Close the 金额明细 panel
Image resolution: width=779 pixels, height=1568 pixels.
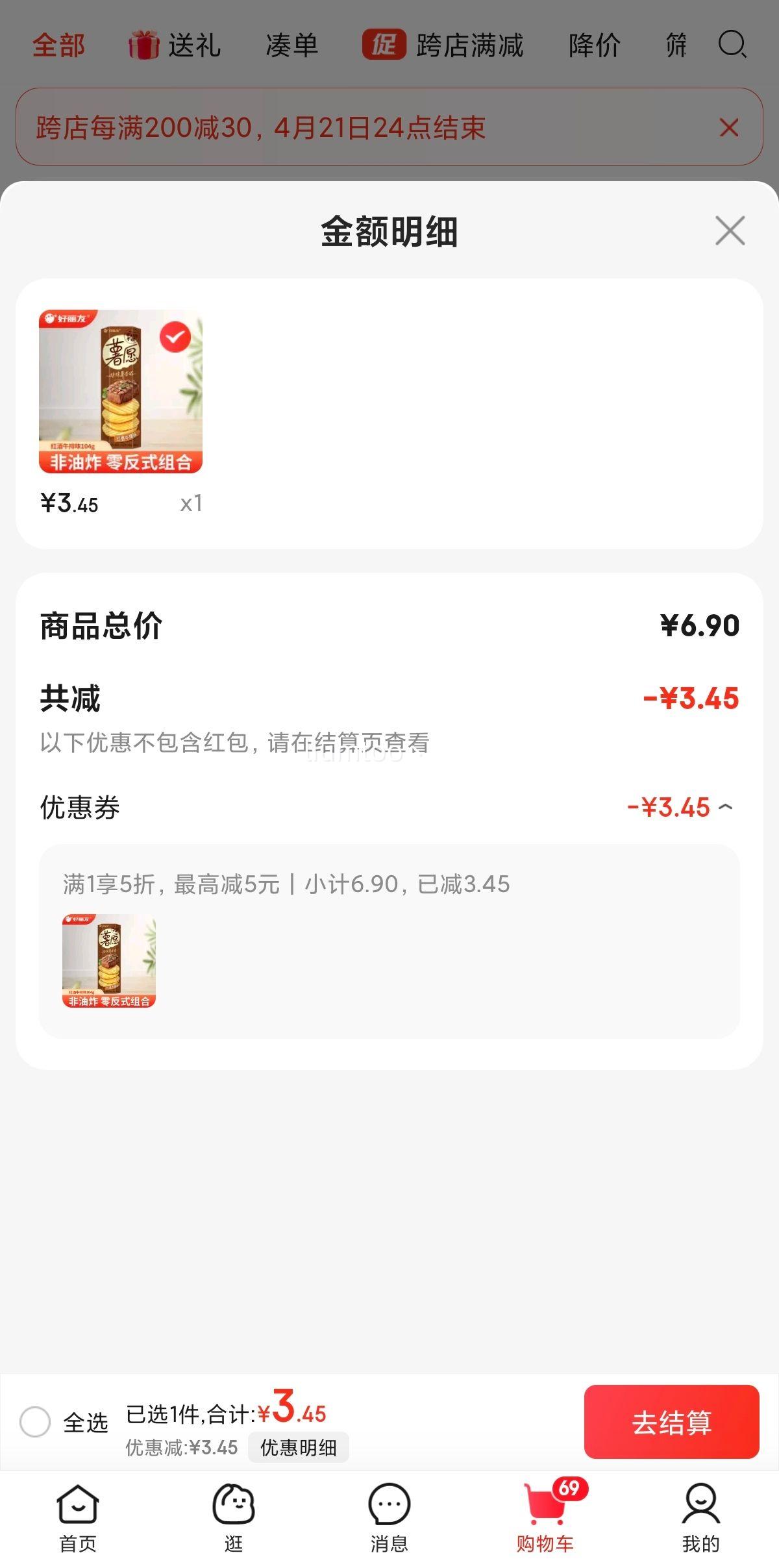730,230
